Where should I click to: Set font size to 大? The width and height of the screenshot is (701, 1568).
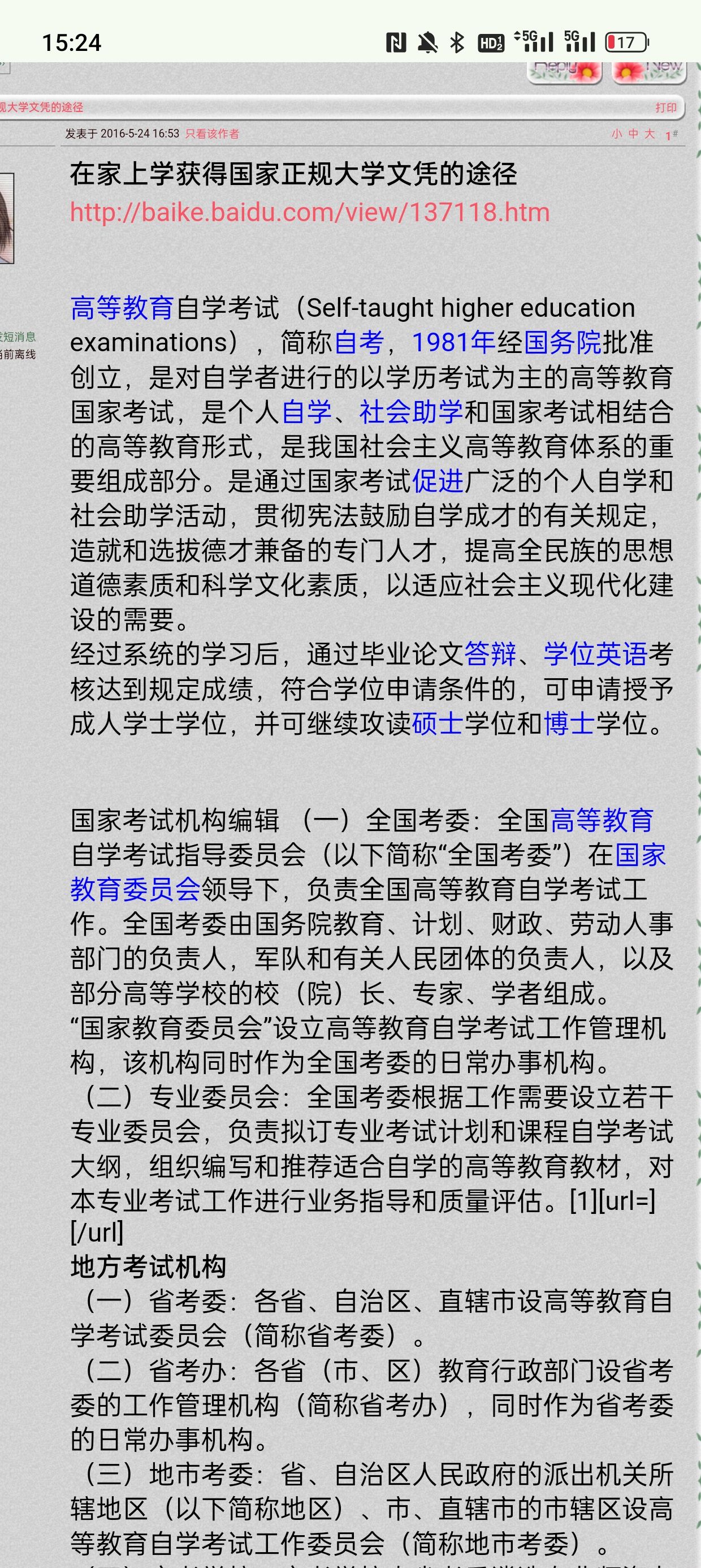pos(650,134)
